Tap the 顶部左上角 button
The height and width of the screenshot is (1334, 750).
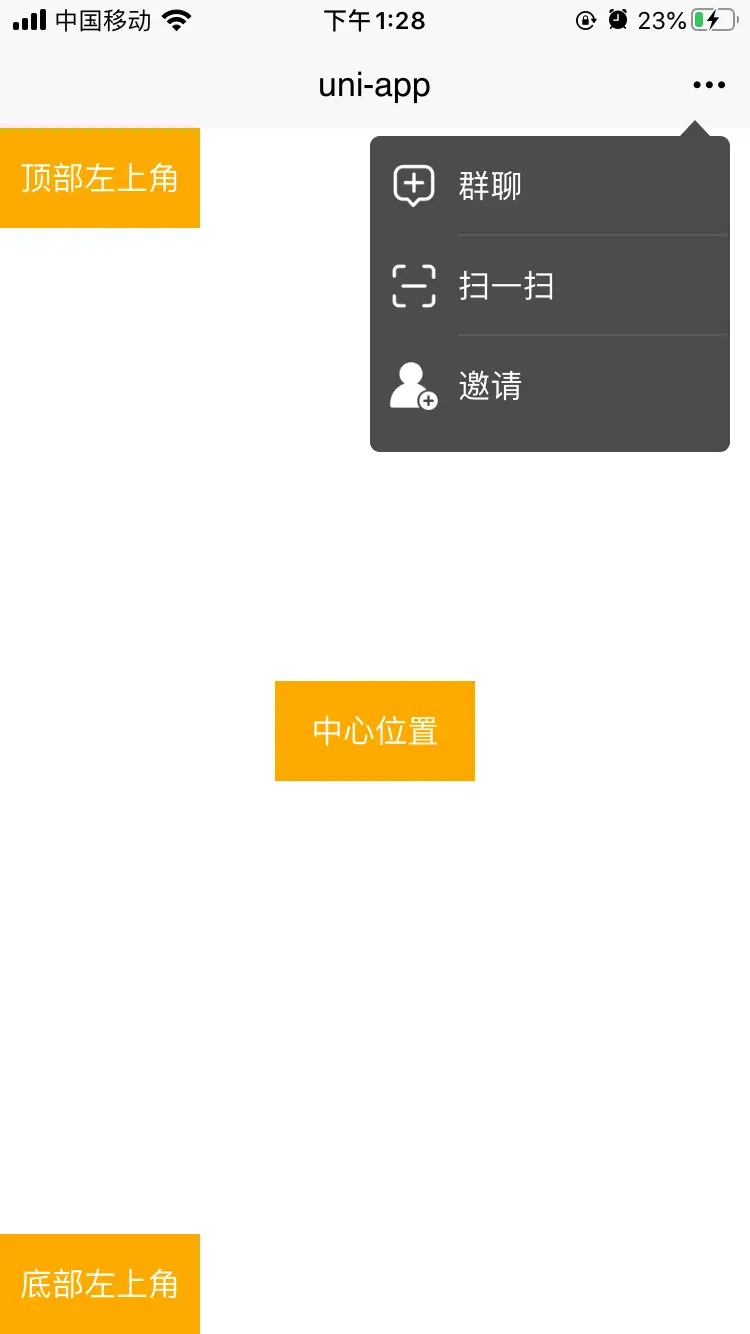pos(100,178)
